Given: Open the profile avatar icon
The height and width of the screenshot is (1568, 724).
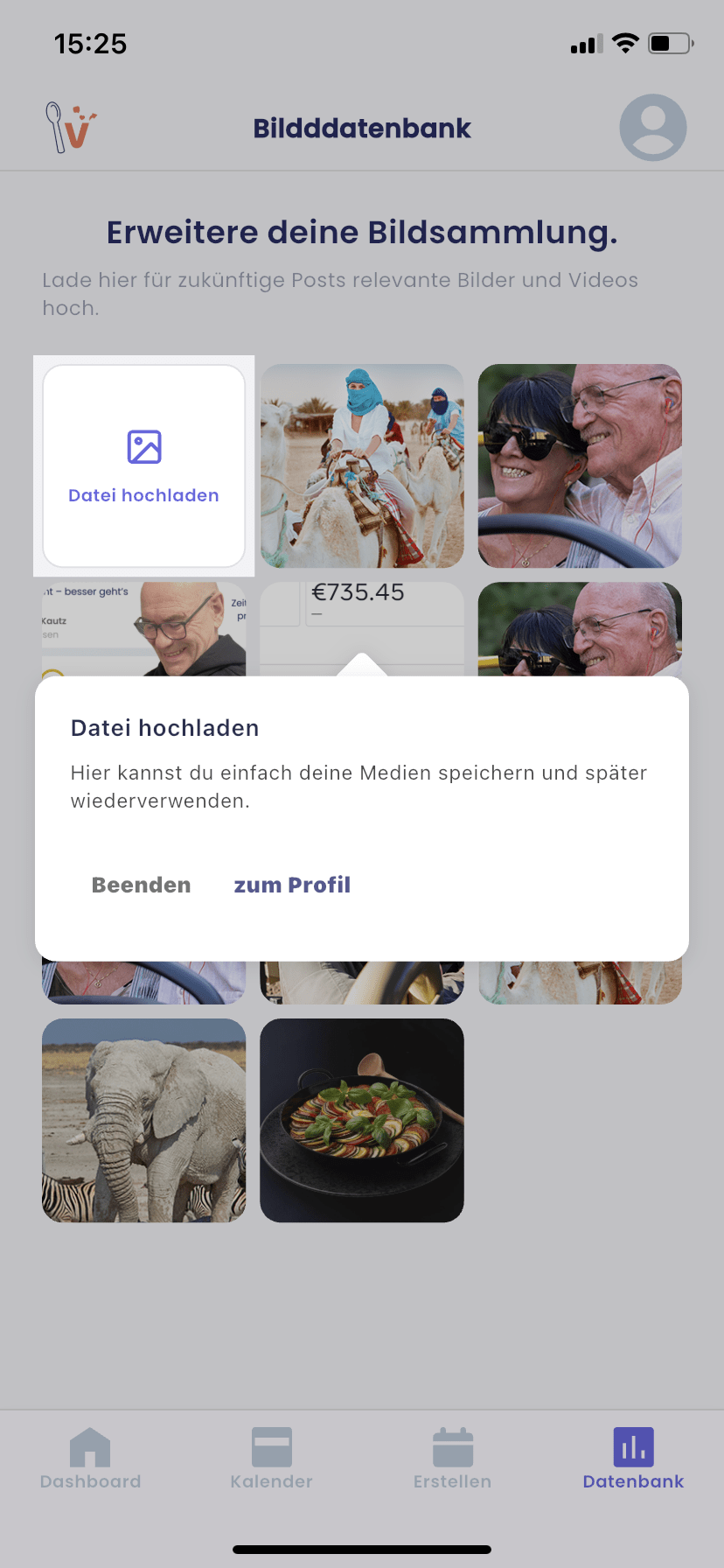Looking at the screenshot, I should pos(652,128).
